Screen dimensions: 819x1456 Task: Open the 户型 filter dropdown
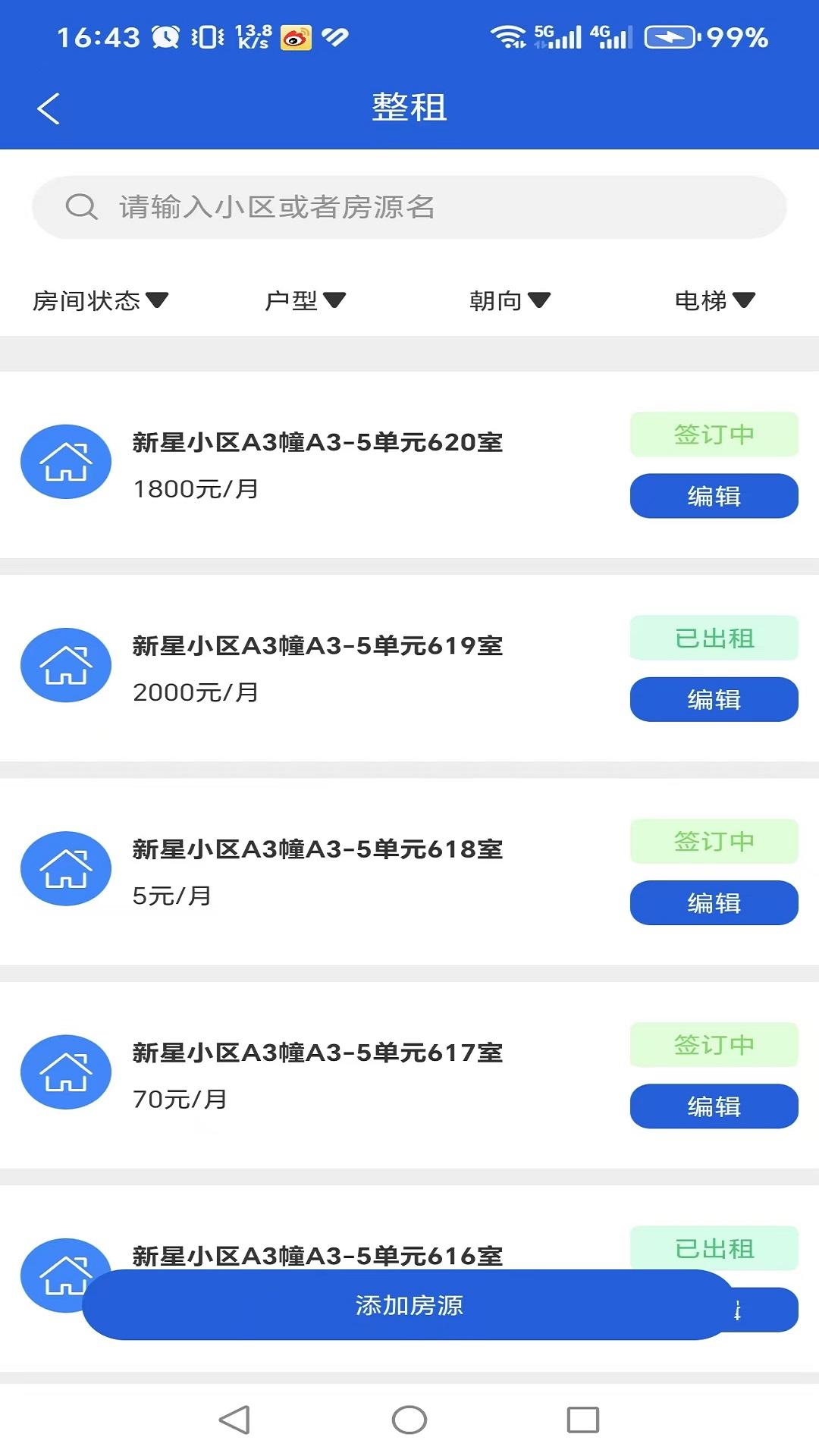click(x=306, y=300)
